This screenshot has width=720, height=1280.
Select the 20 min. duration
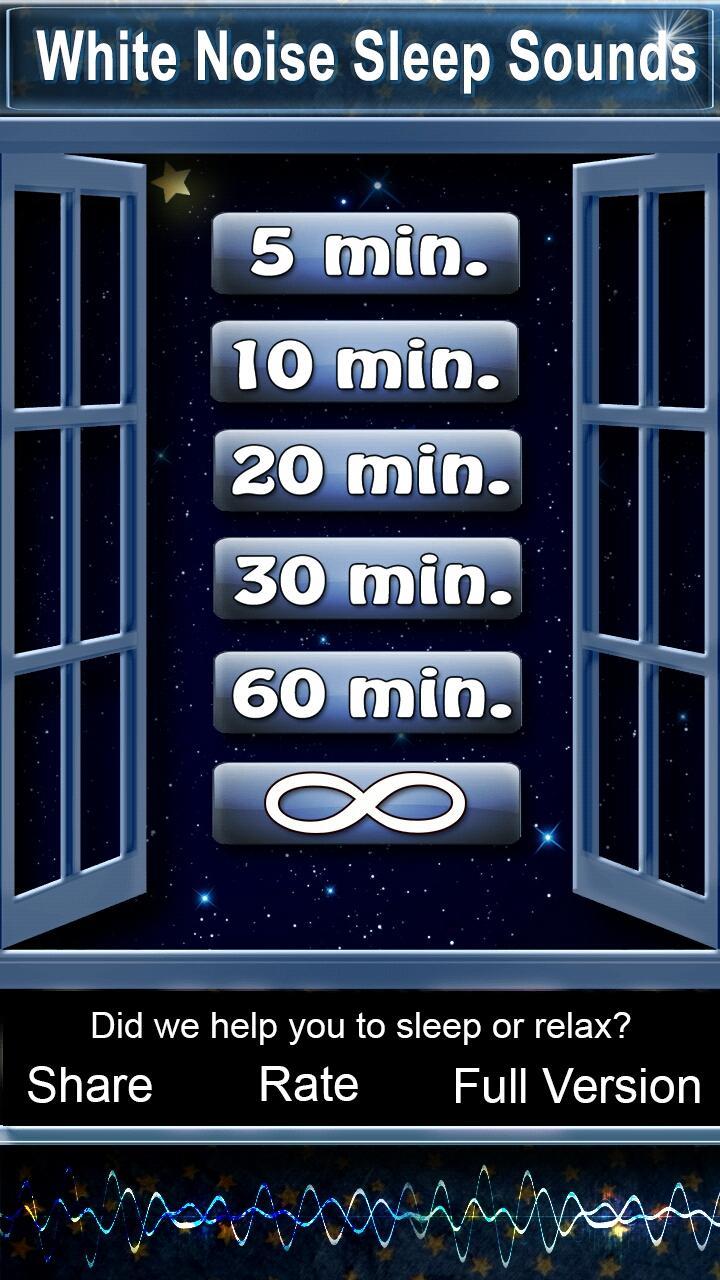[x=367, y=470]
